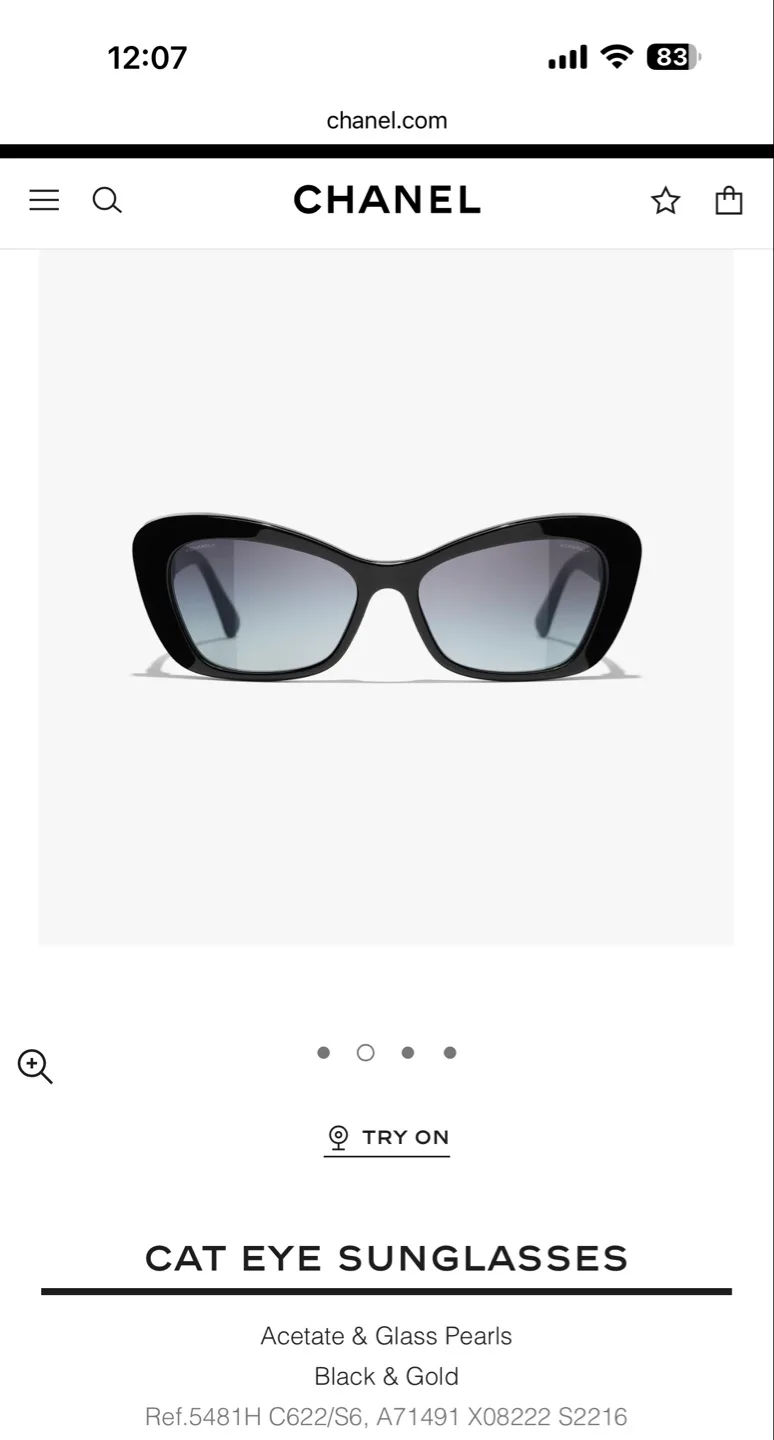Open the shopping bag icon

tap(729, 201)
